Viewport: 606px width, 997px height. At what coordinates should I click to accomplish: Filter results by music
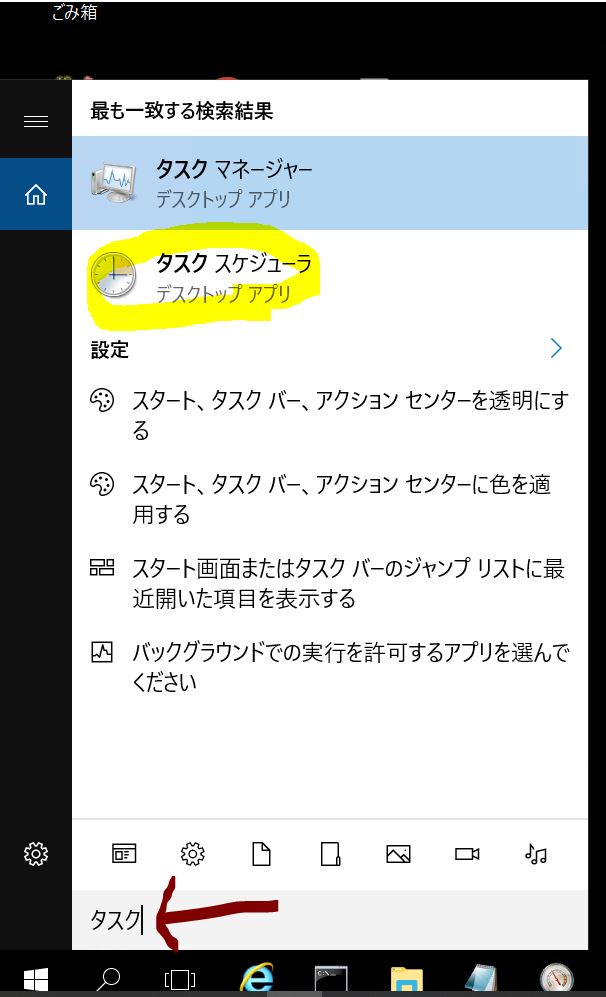click(x=536, y=853)
